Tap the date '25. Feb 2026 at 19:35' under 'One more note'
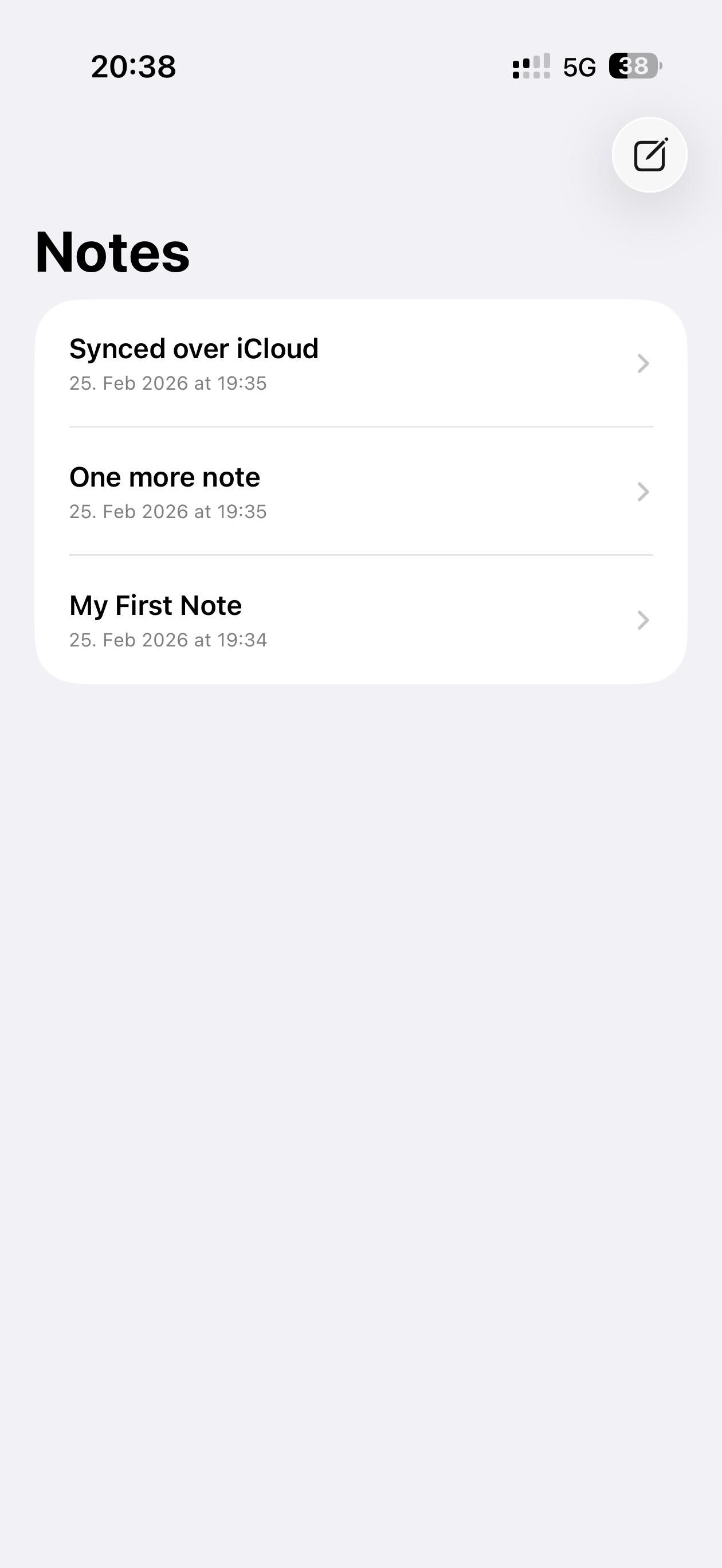Image resolution: width=722 pixels, height=1568 pixels. click(167, 511)
